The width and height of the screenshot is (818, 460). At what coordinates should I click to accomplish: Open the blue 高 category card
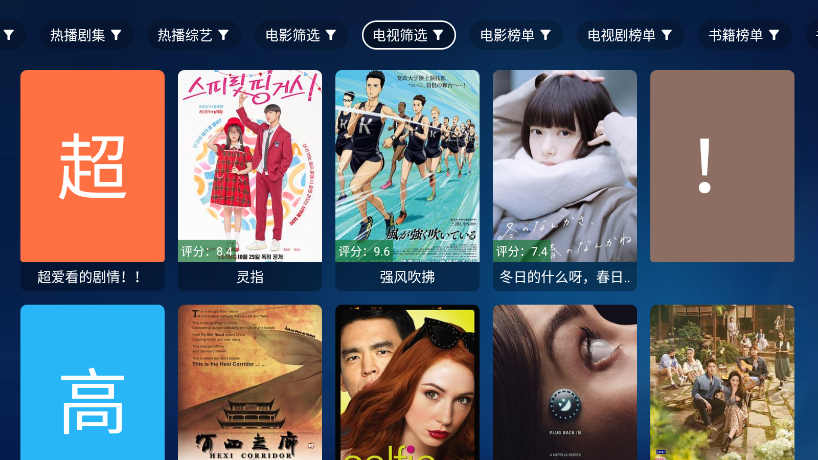tap(92, 385)
